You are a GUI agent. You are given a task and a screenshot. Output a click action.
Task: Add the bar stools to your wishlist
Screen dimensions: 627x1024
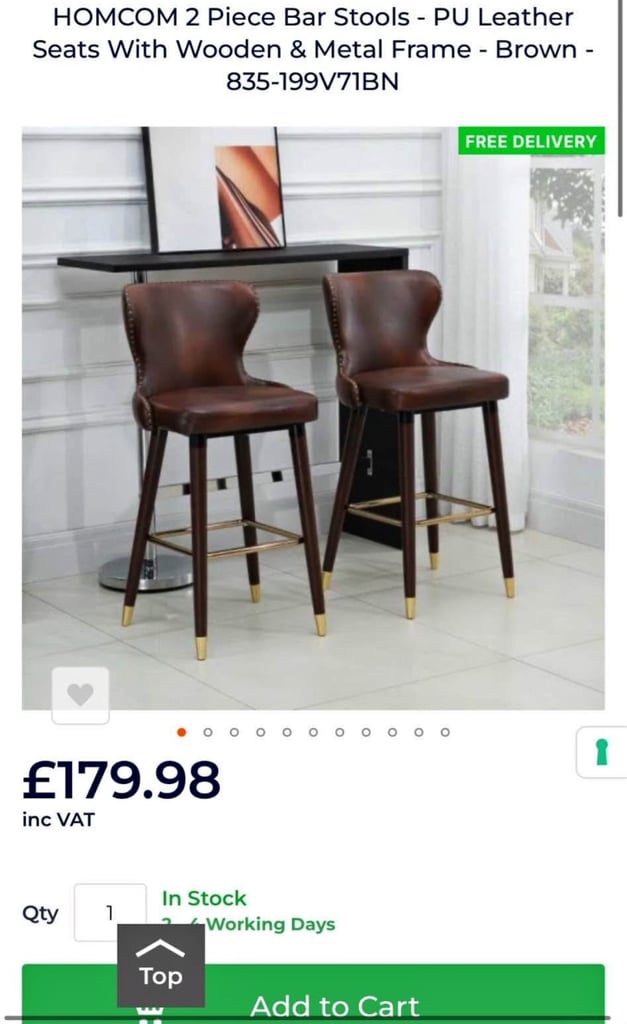pyautogui.click(x=80, y=695)
